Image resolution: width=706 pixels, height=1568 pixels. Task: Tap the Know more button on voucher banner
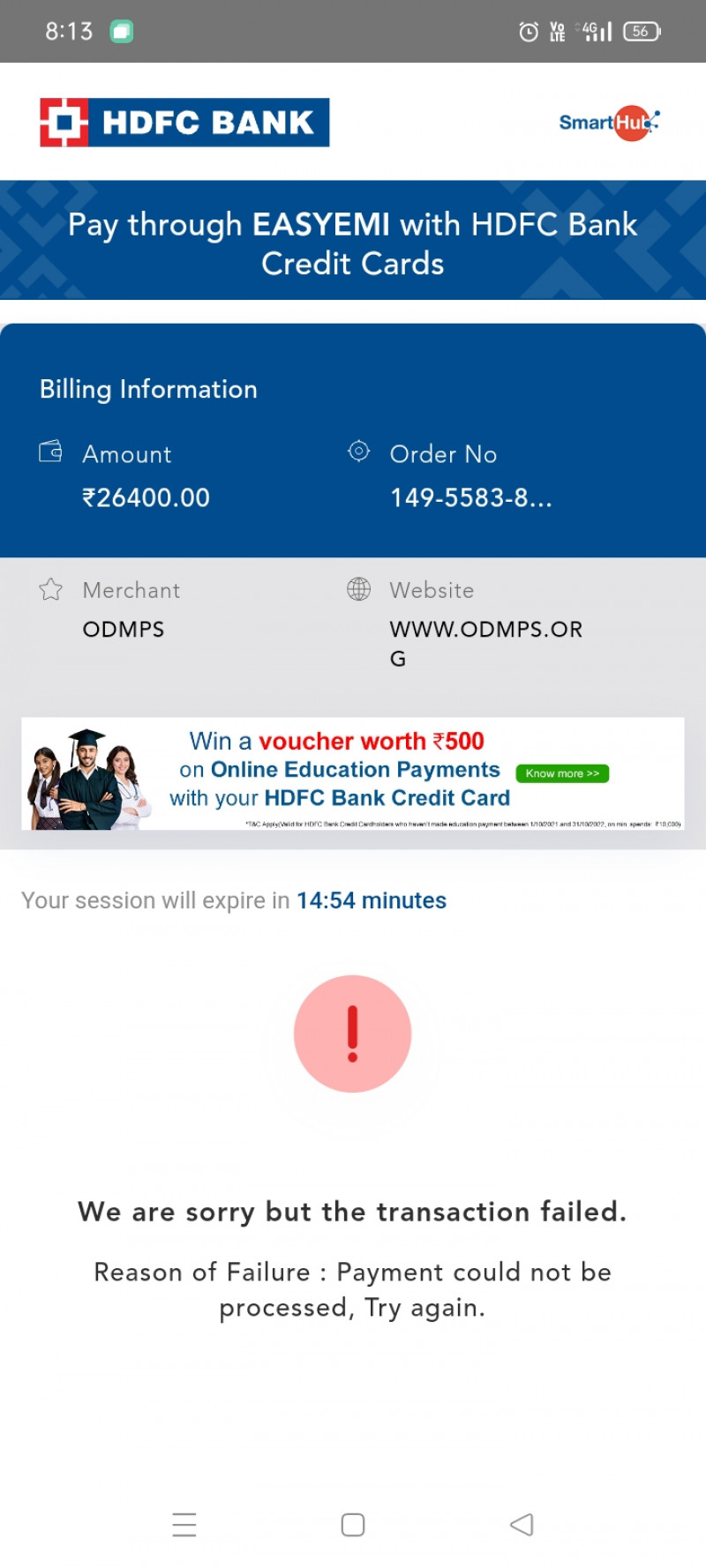tap(562, 773)
